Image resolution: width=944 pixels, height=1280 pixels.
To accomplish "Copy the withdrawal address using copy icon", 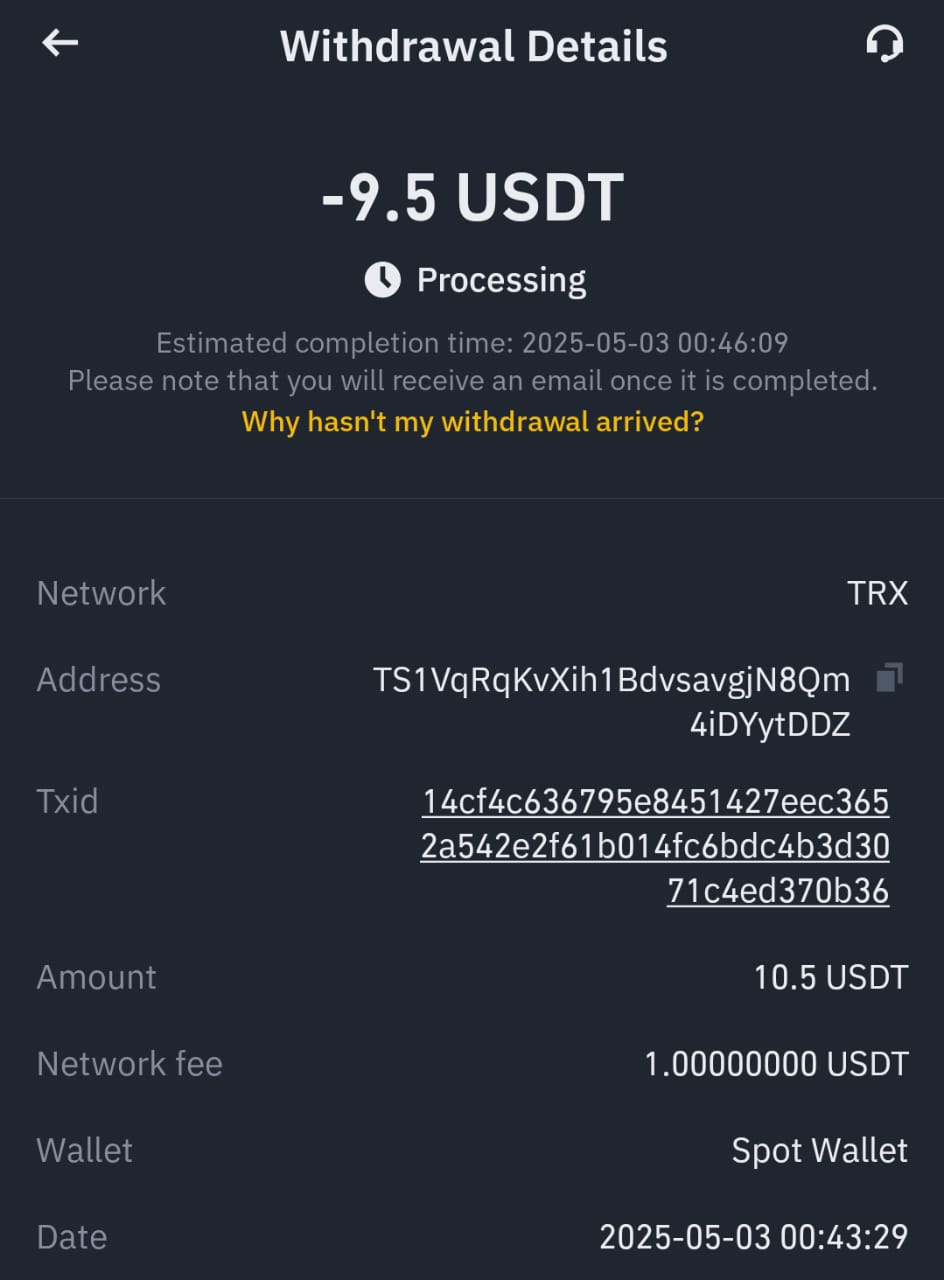I will pyautogui.click(x=888, y=678).
